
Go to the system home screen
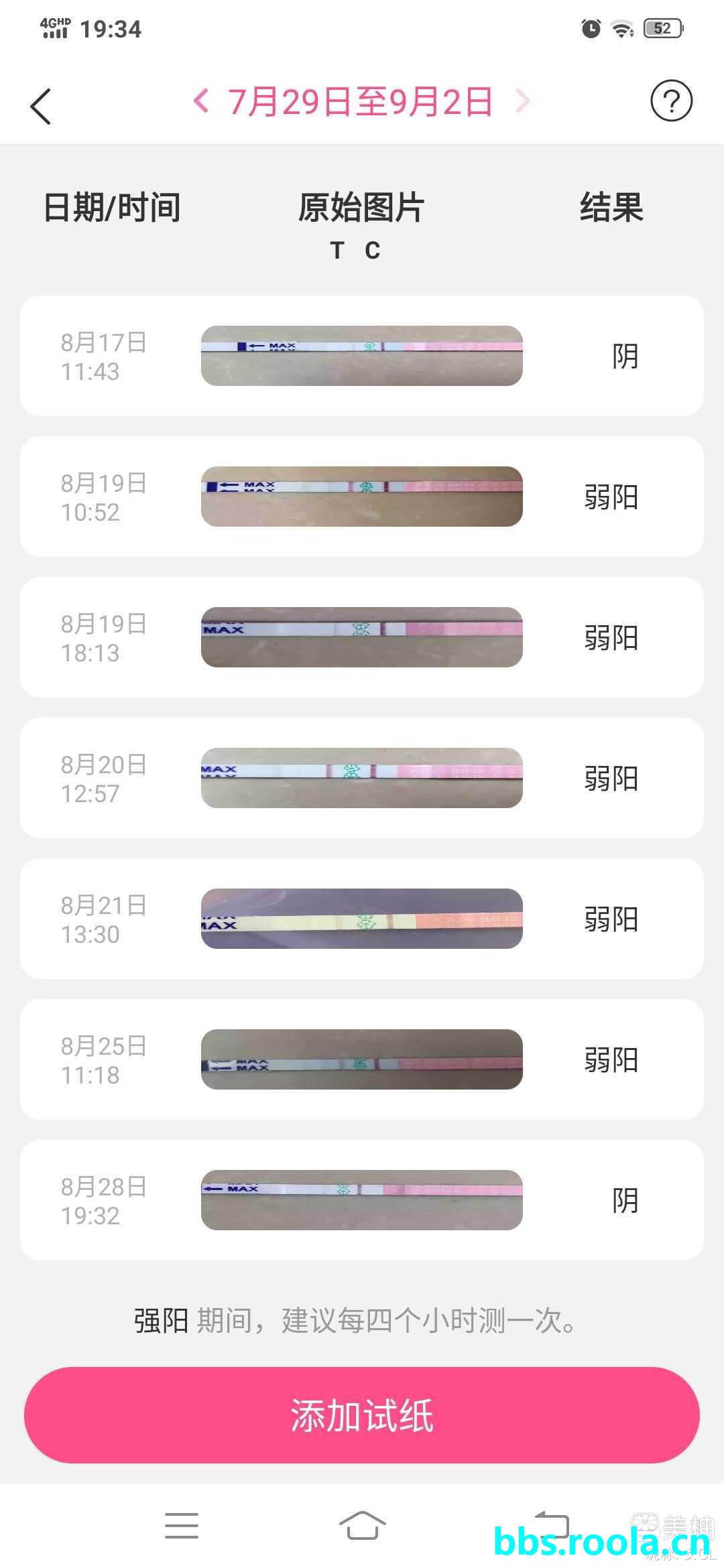tap(362, 1526)
